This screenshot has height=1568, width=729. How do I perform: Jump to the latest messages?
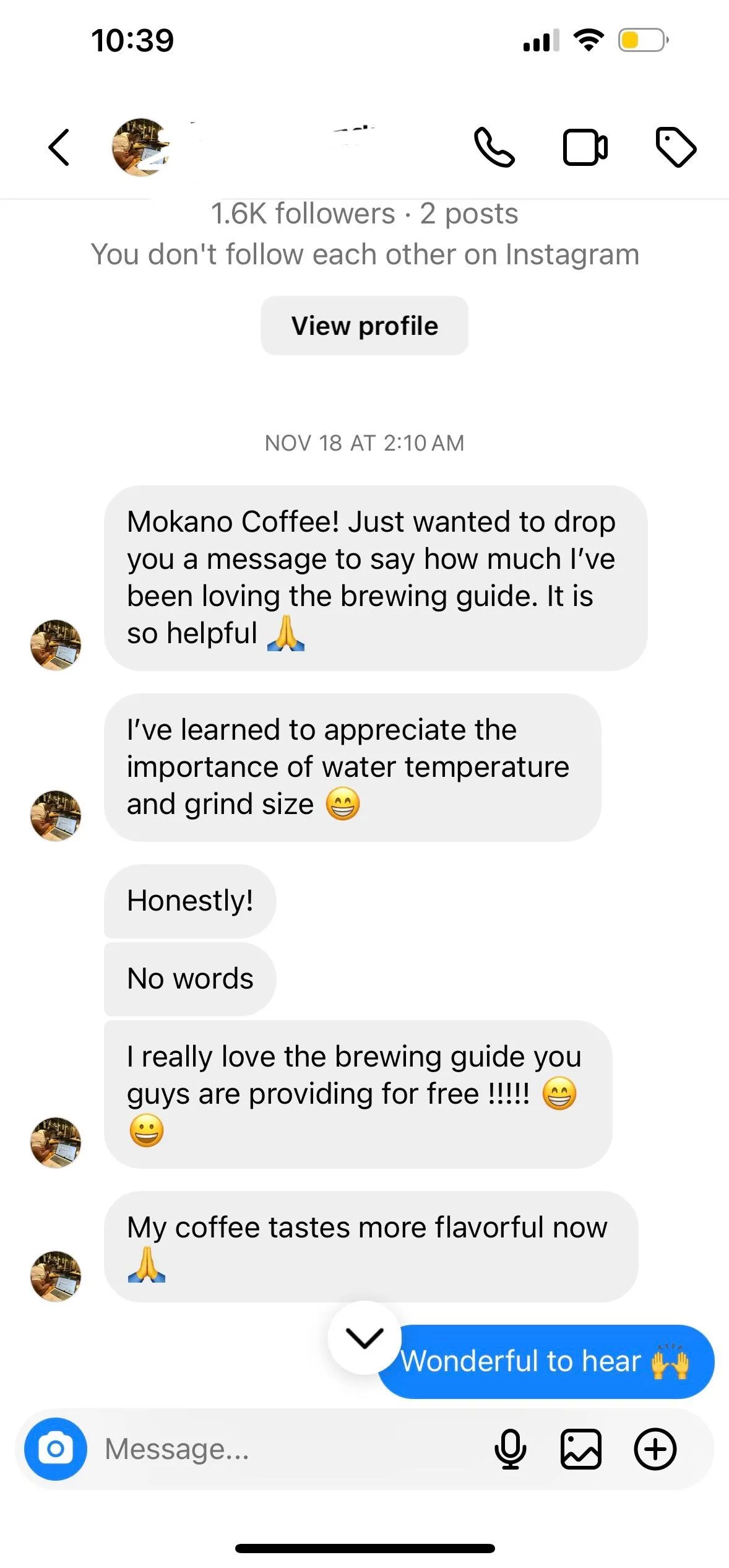point(364,1338)
